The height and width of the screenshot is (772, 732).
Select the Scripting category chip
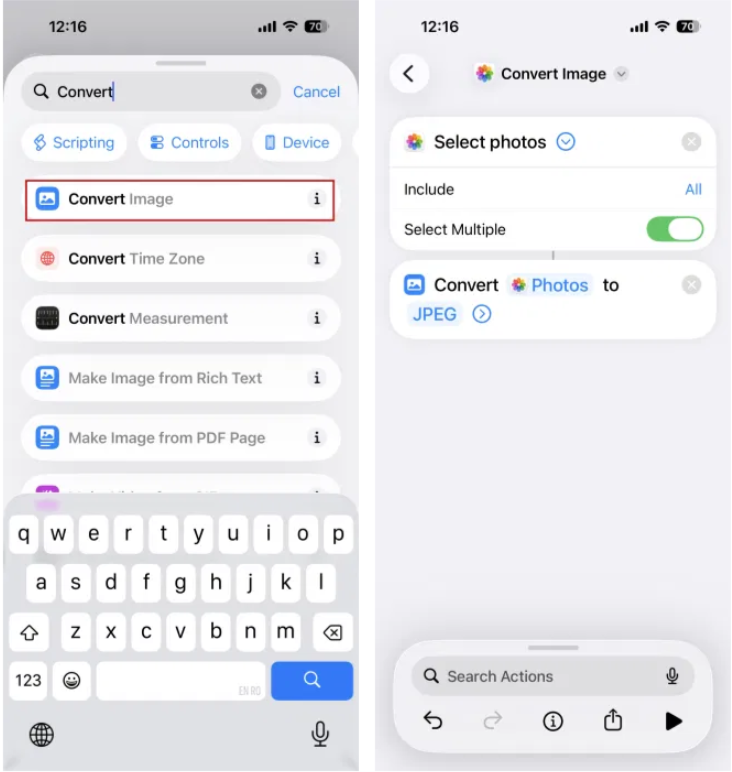click(74, 142)
